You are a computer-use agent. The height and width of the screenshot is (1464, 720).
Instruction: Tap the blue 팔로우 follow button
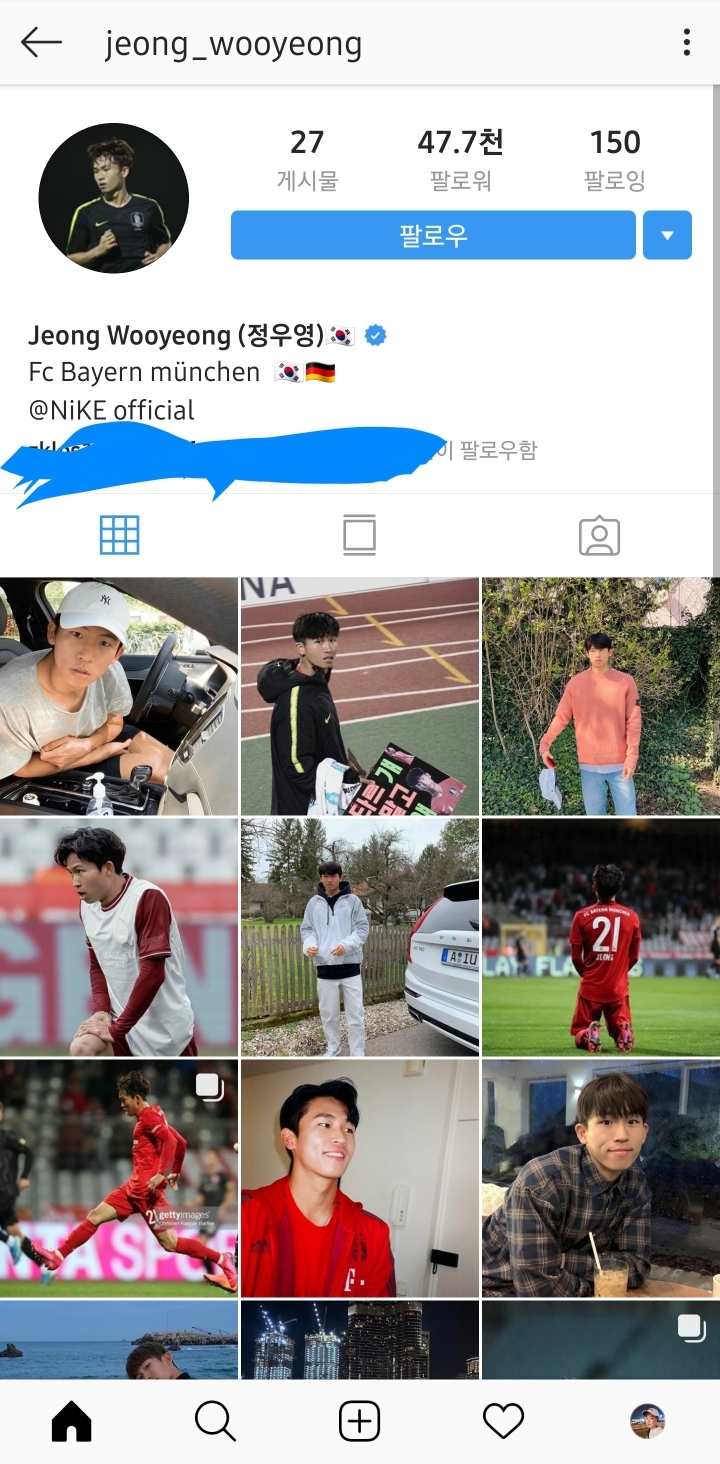click(433, 236)
